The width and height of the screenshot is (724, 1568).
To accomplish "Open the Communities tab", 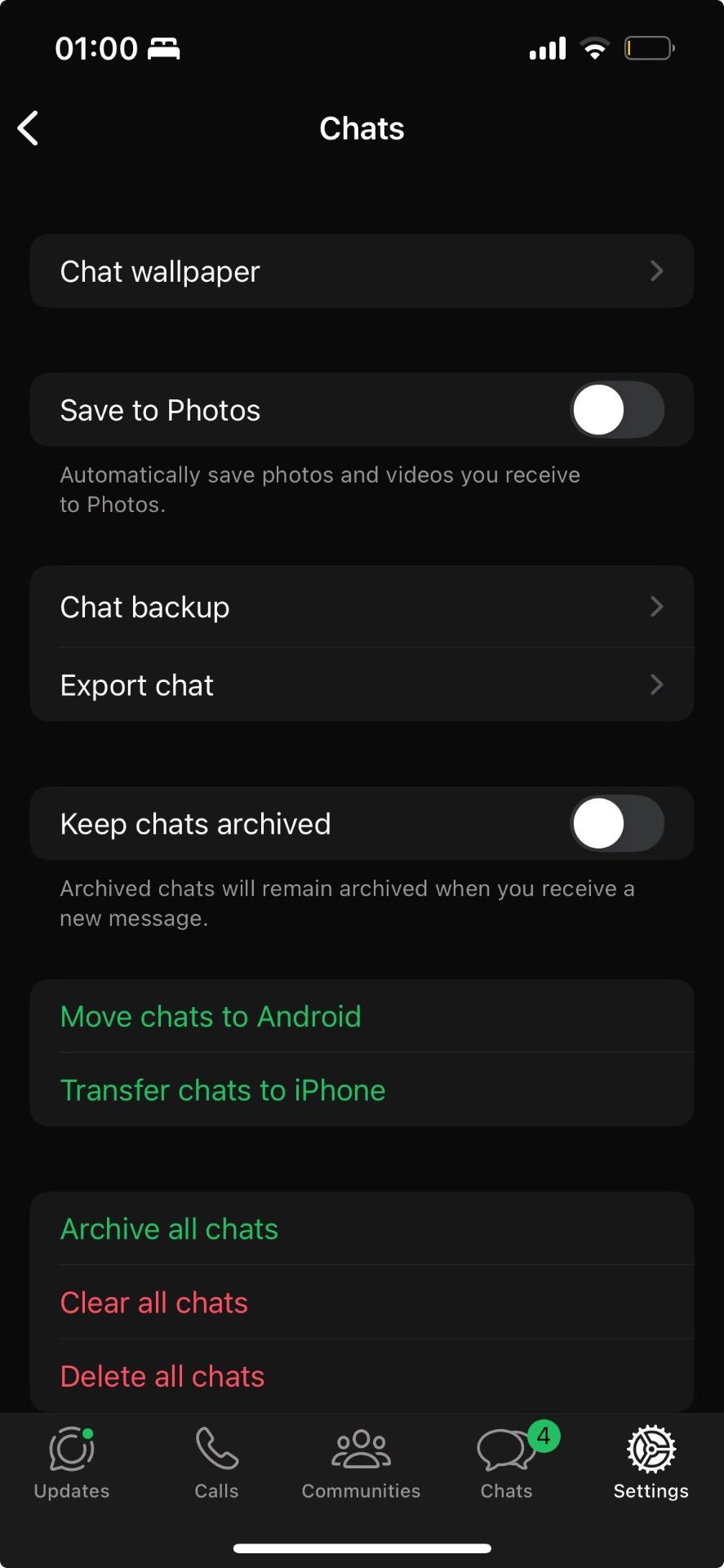I will [x=361, y=1463].
